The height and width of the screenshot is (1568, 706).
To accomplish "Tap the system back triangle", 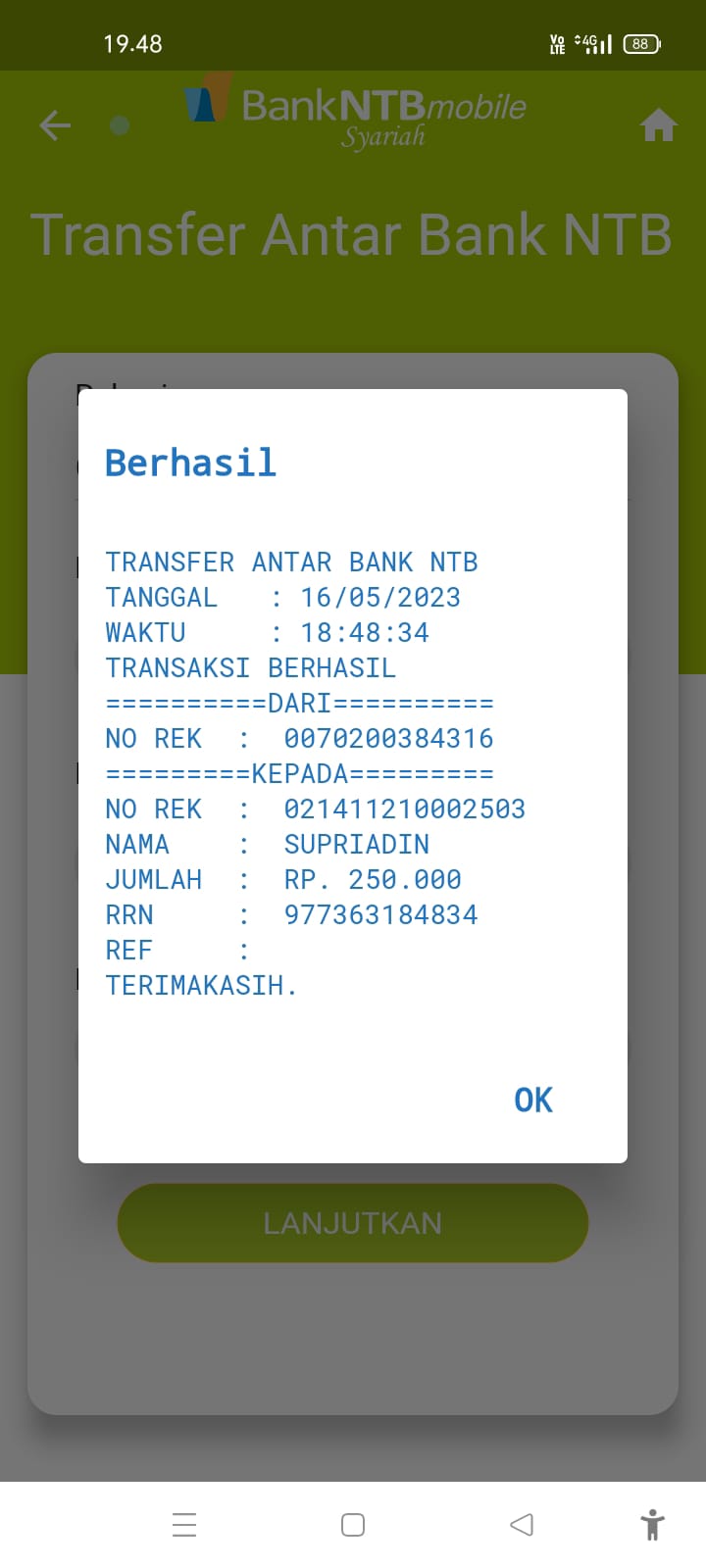I will tap(522, 1525).
